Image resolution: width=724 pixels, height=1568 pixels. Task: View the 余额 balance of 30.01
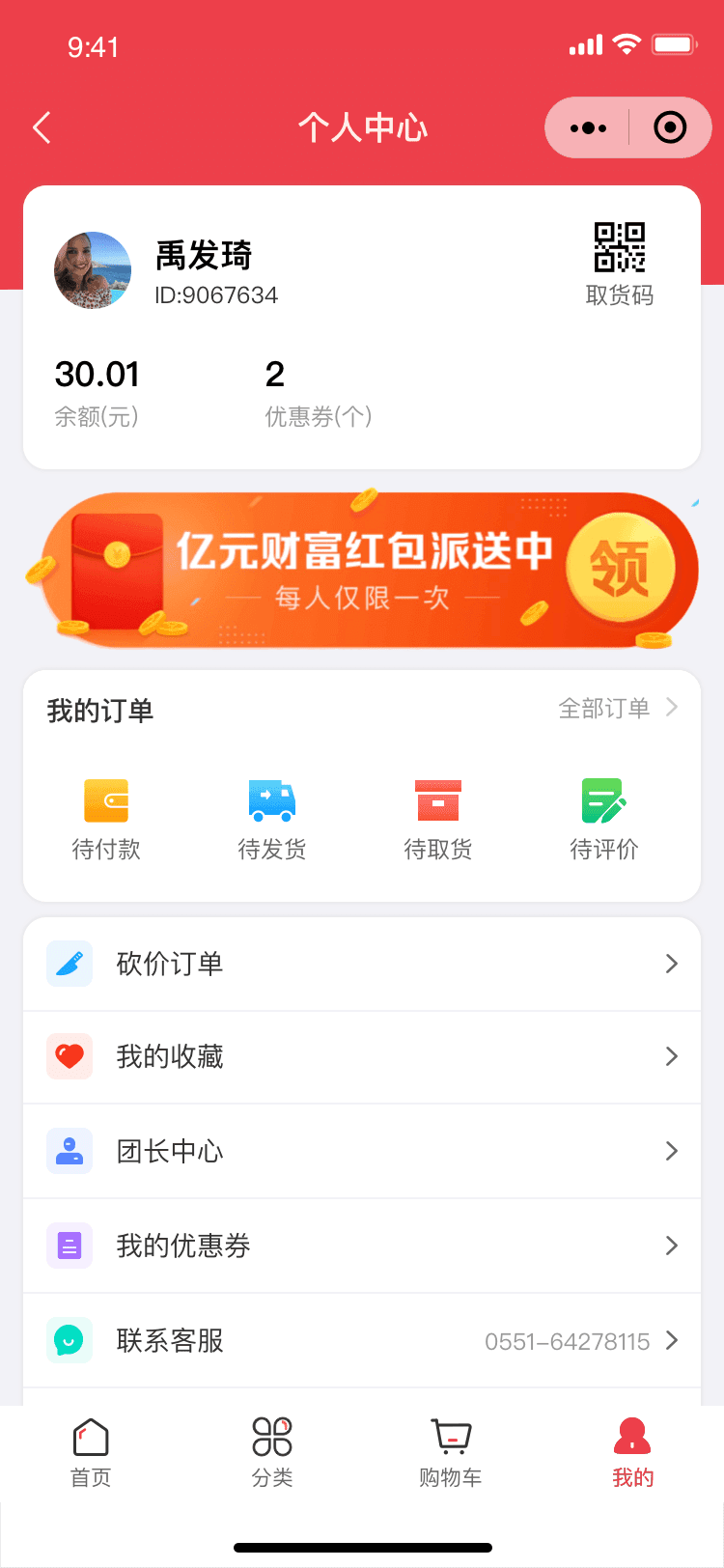click(97, 393)
